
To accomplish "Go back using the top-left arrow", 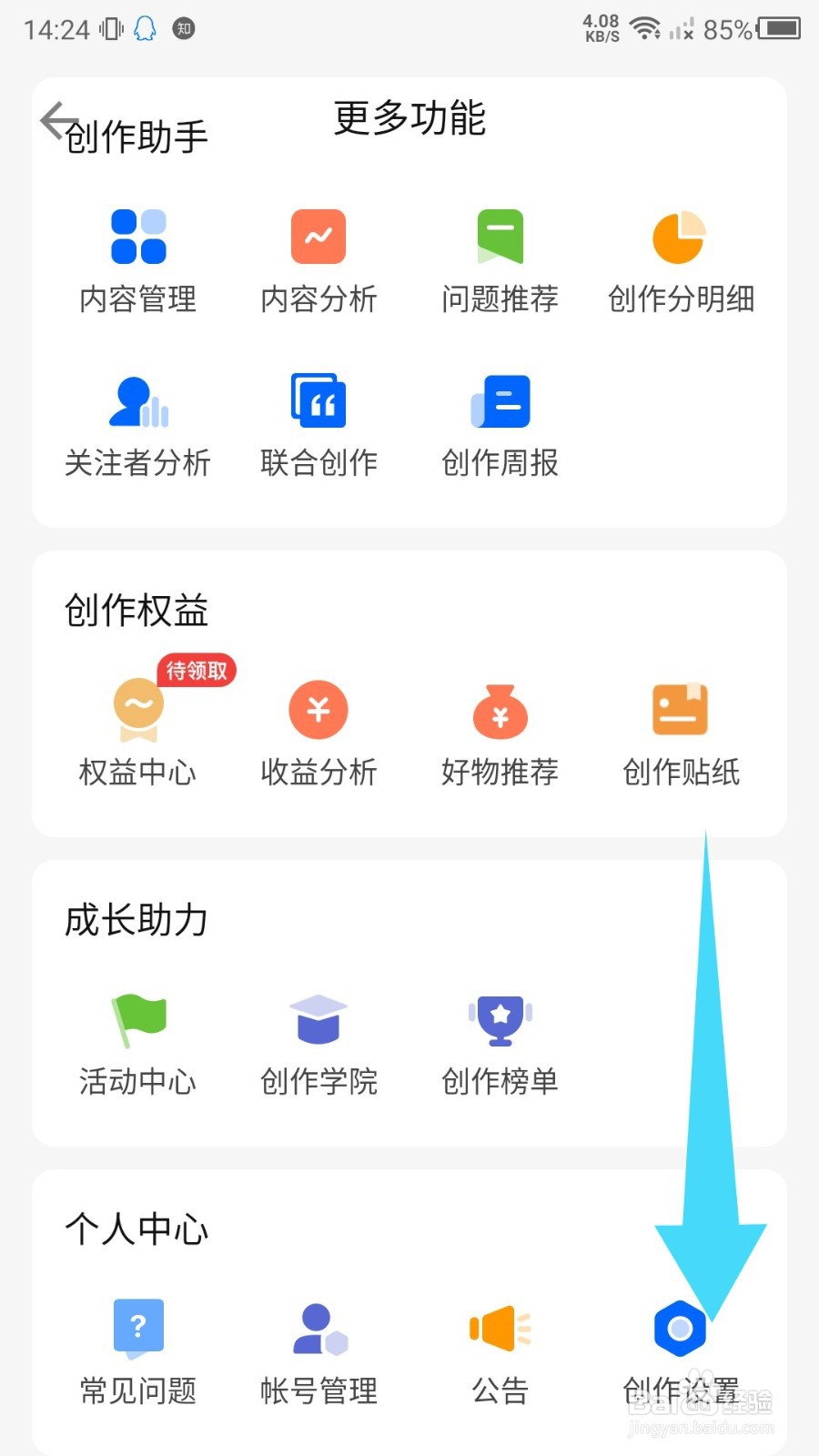I will point(58,119).
